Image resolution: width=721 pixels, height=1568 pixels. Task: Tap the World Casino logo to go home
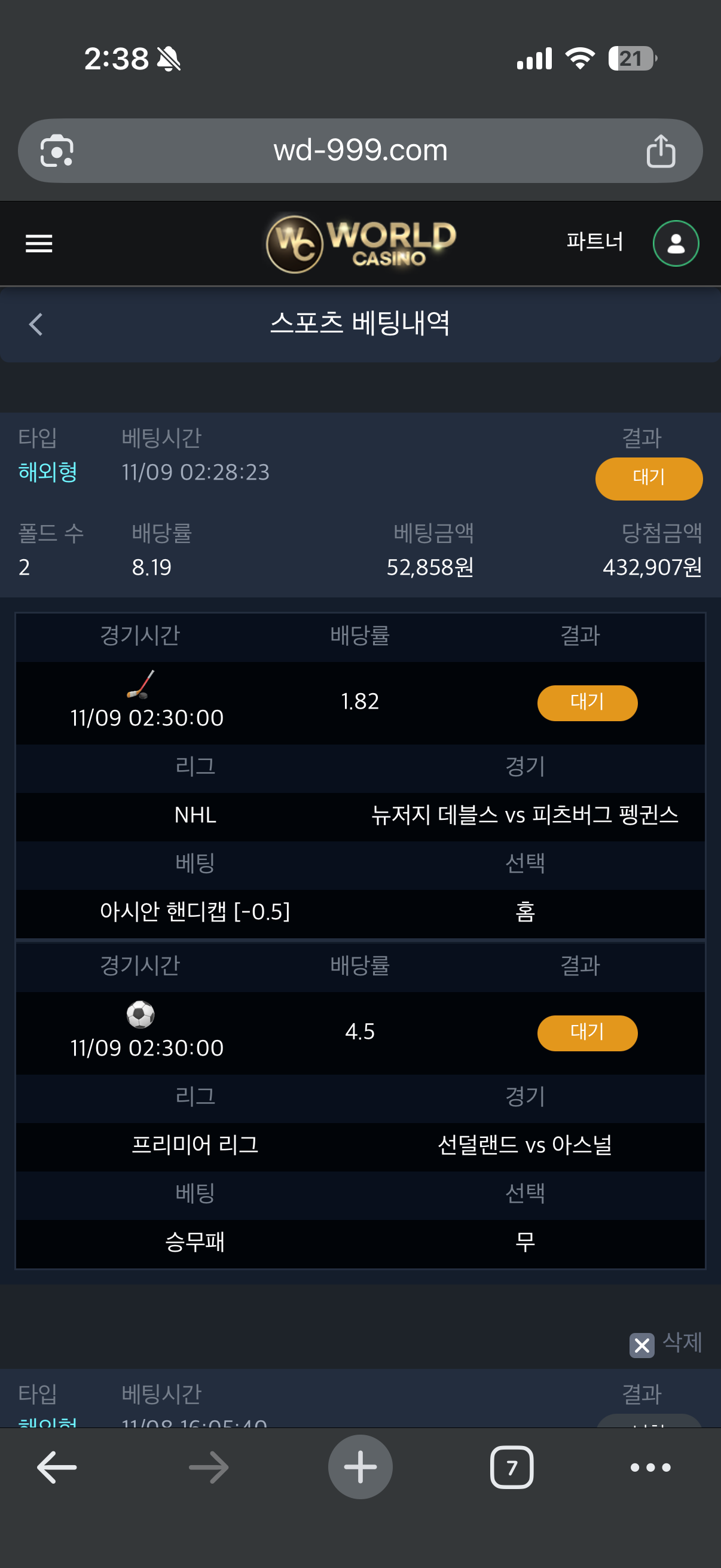click(x=362, y=243)
